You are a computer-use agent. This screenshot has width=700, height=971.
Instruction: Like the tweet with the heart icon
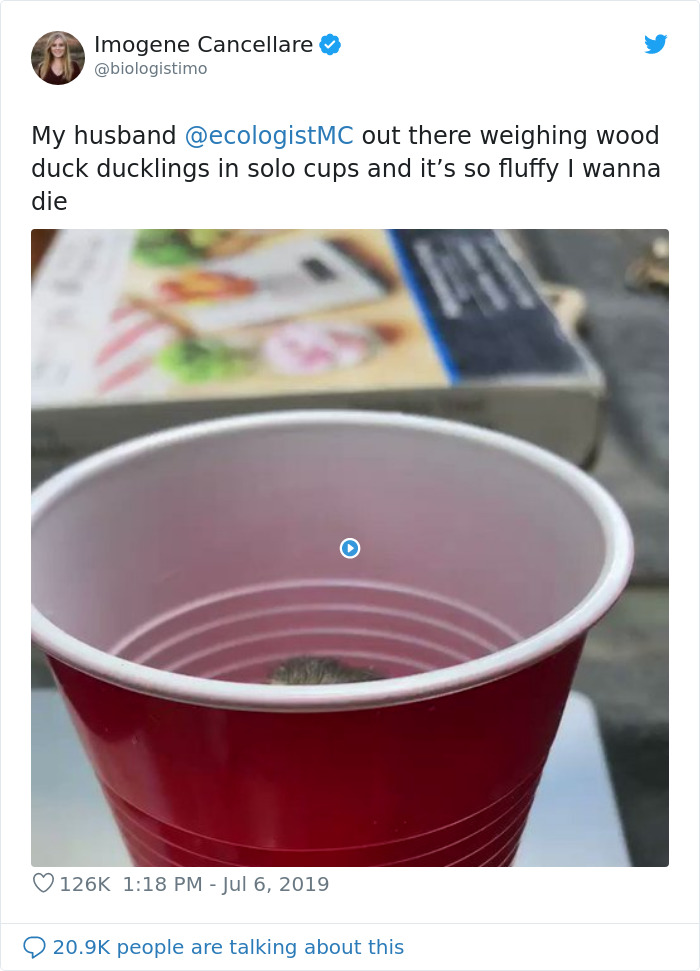tap(43, 884)
